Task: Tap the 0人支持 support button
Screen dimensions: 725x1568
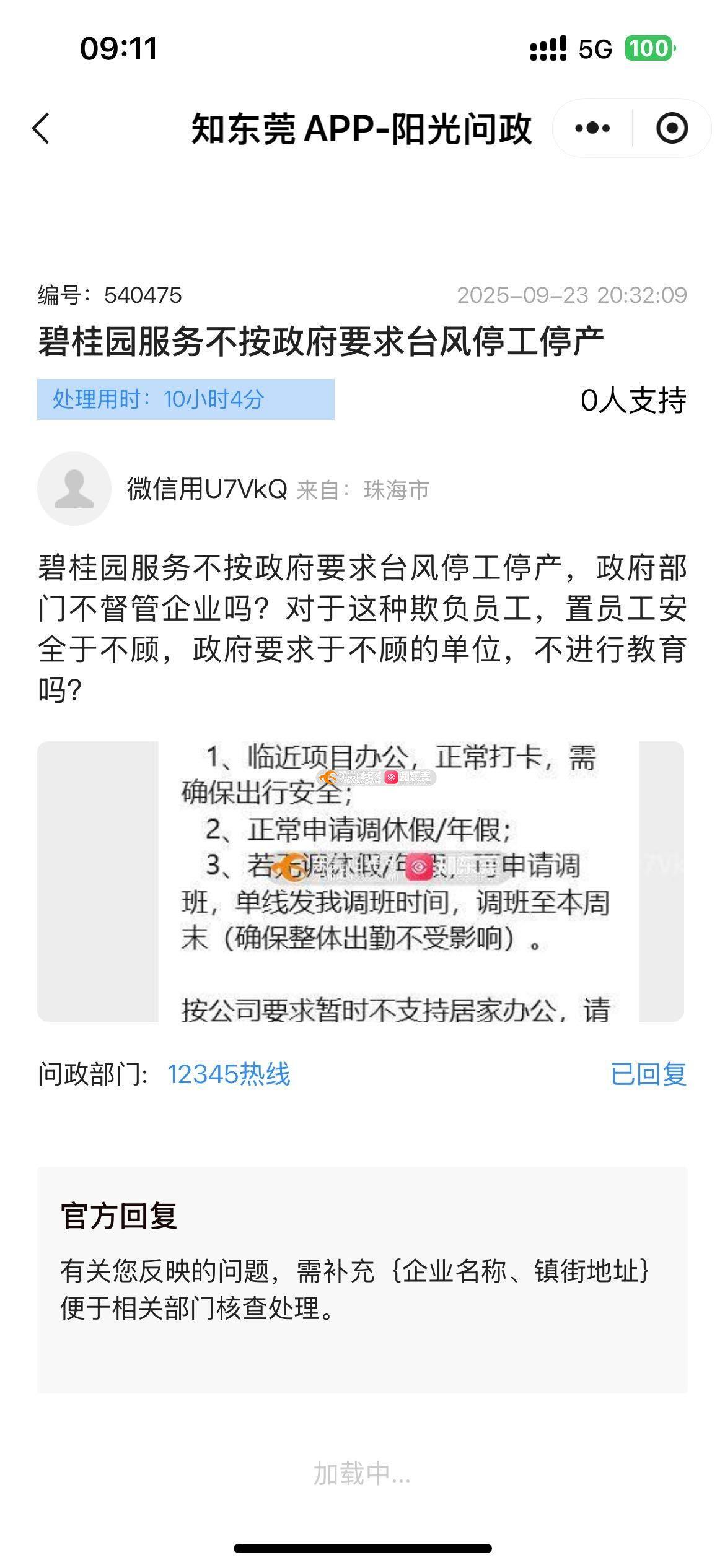Action: [633, 400]
